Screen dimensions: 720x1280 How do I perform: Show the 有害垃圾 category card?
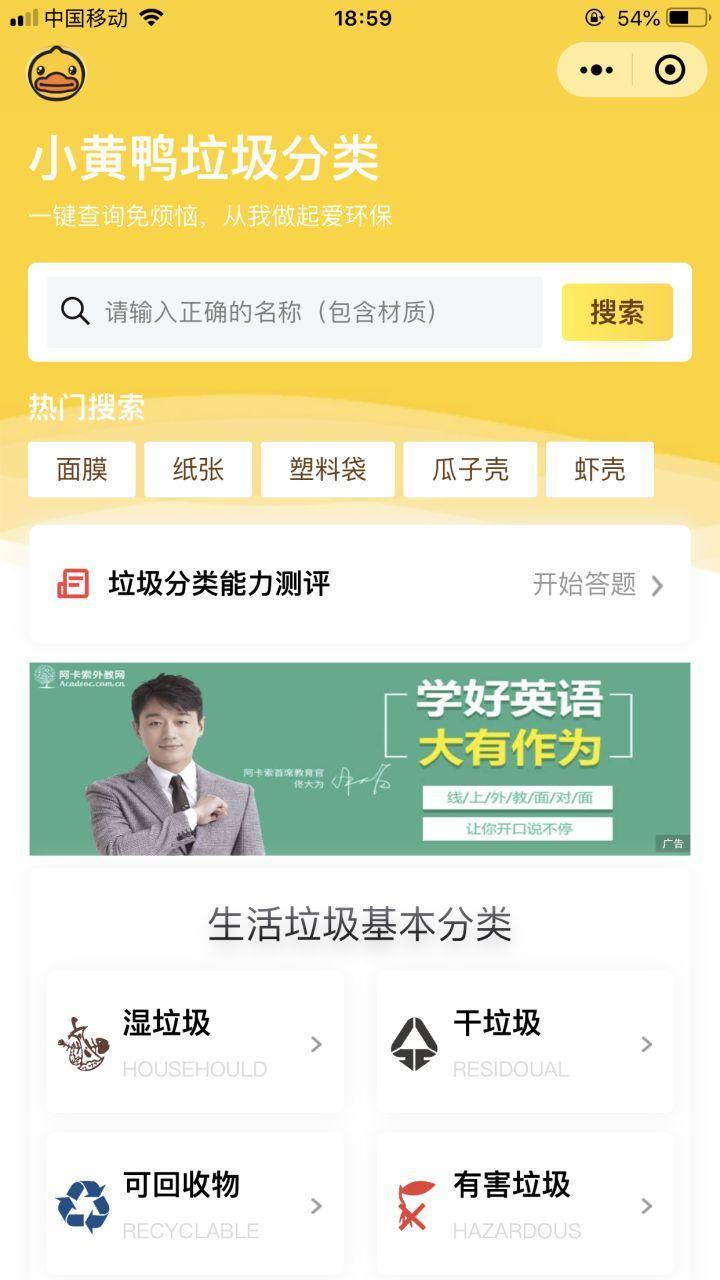click(525, 1203)
